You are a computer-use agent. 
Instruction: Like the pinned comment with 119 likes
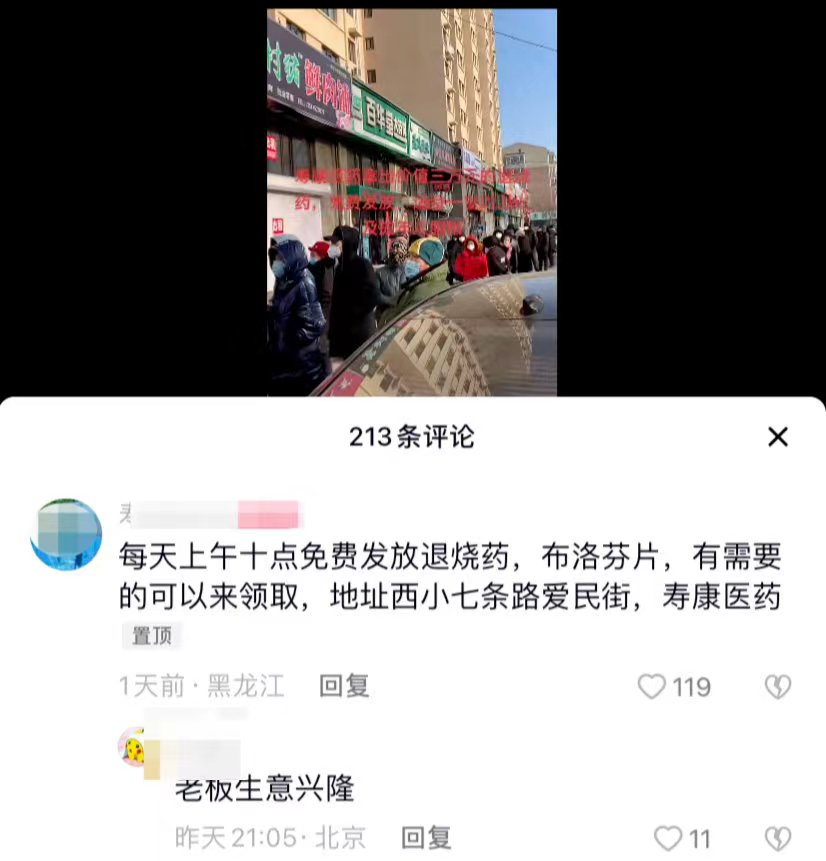(652, 686)
